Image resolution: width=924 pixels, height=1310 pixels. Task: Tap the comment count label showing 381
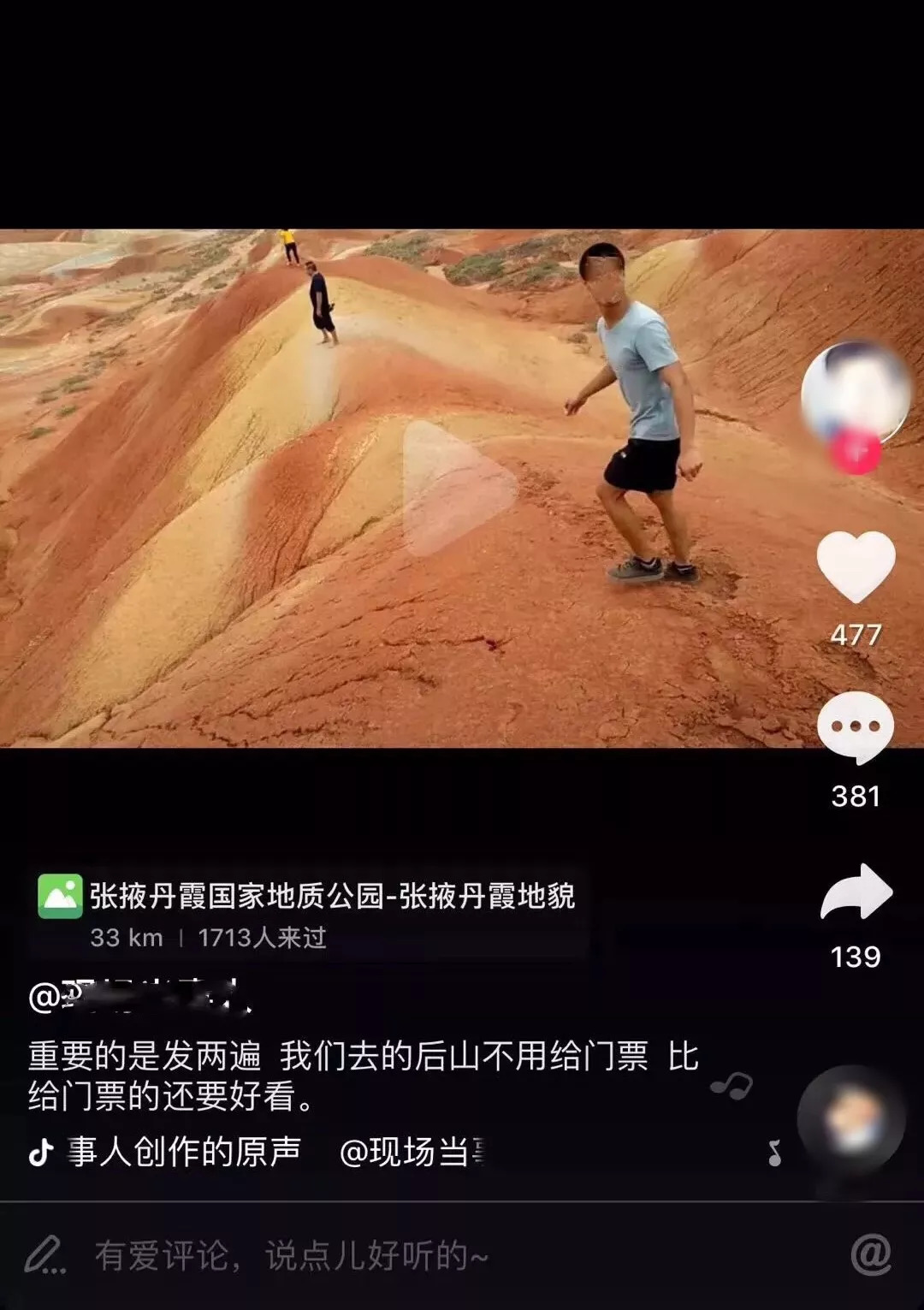point(855,794)
